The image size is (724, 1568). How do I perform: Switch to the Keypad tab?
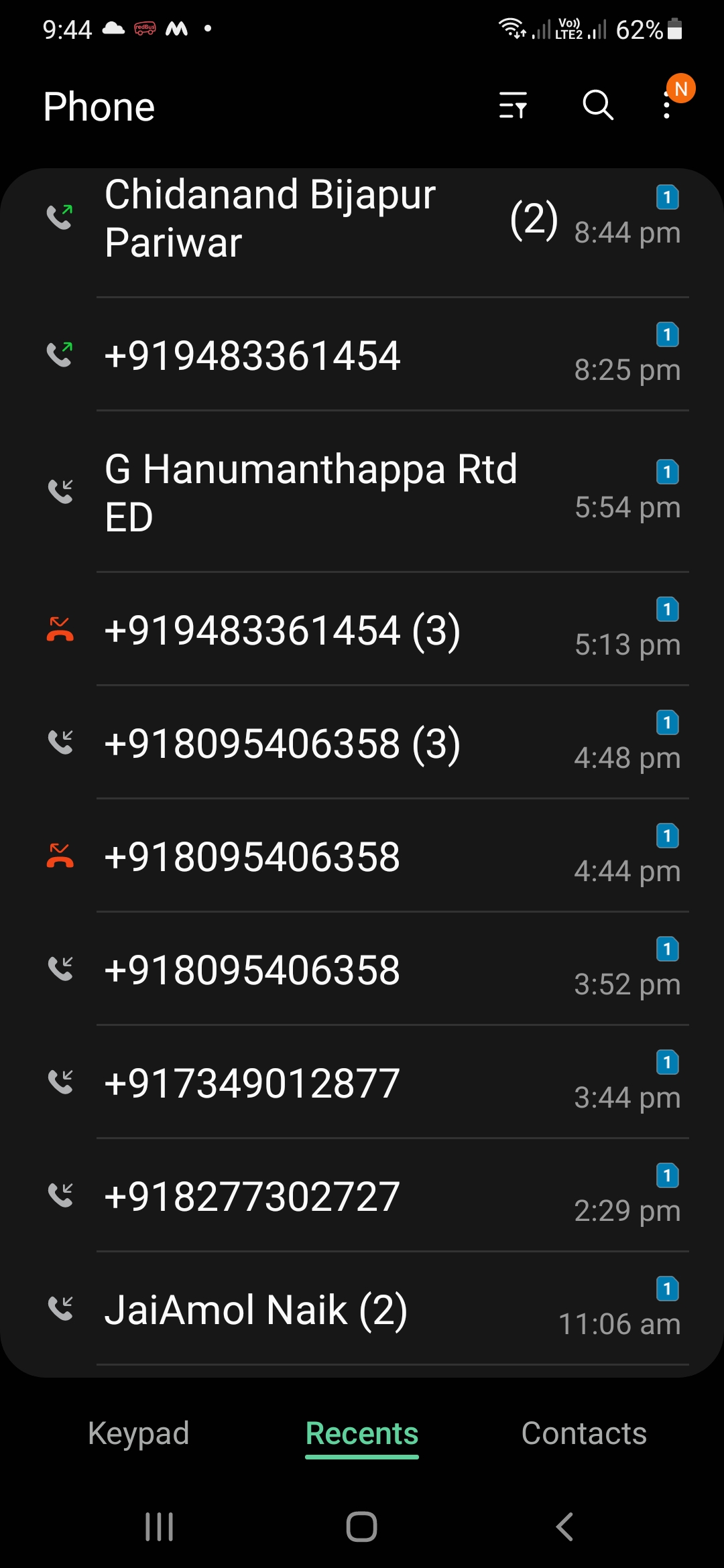pyautogui.click(x=139, y=1433)
